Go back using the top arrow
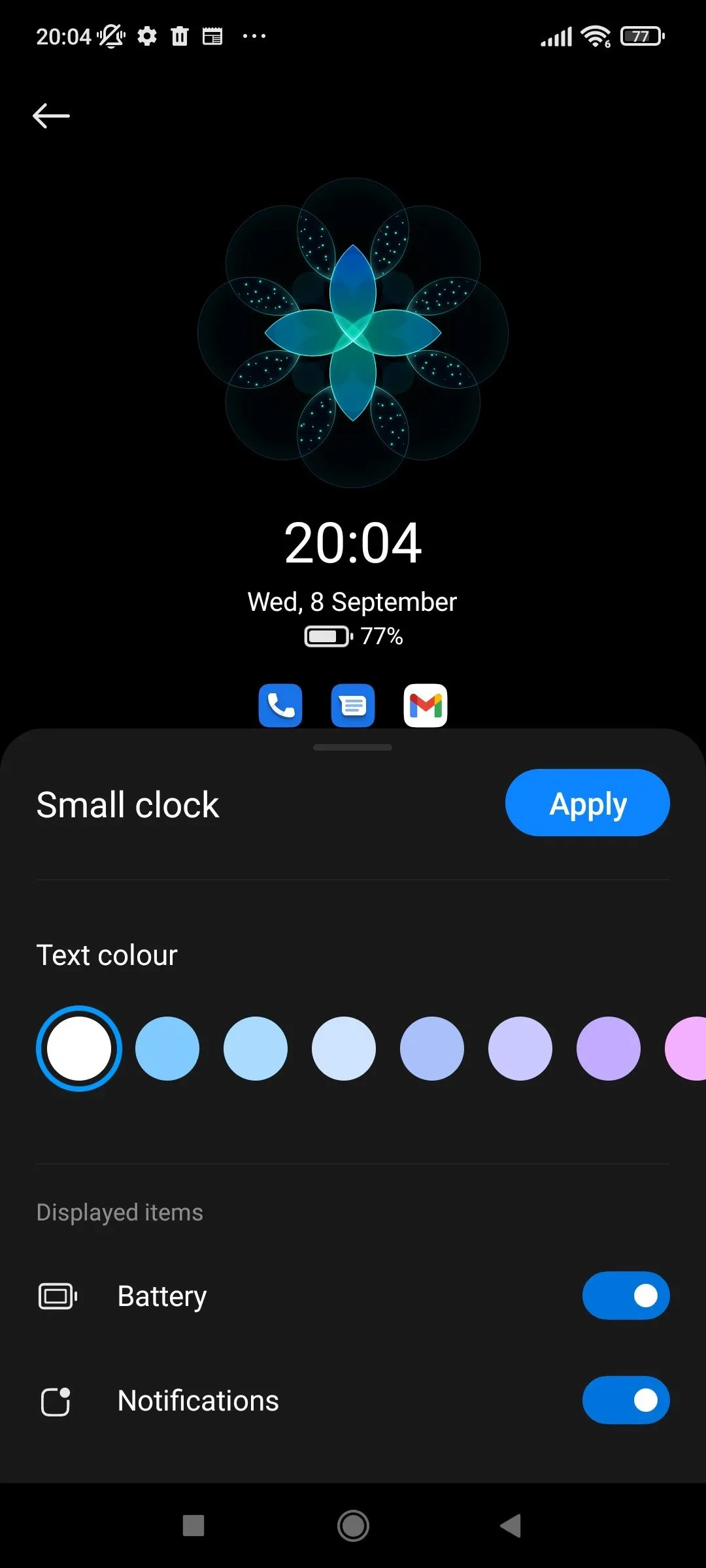Image resolution: width=706 pixels, height=1568 pixels. pos(51,116)
